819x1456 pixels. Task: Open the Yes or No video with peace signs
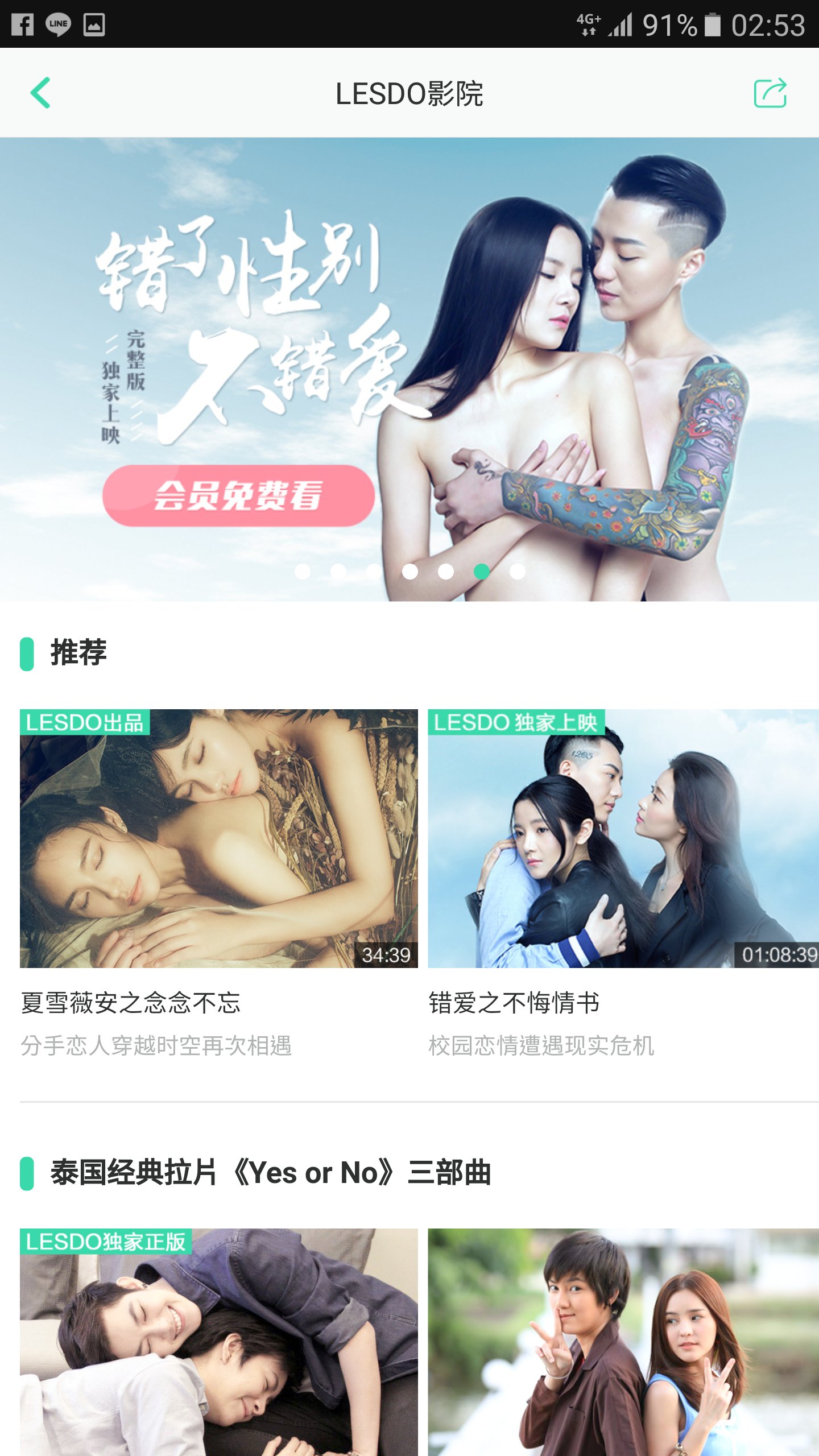point(623,1342)
